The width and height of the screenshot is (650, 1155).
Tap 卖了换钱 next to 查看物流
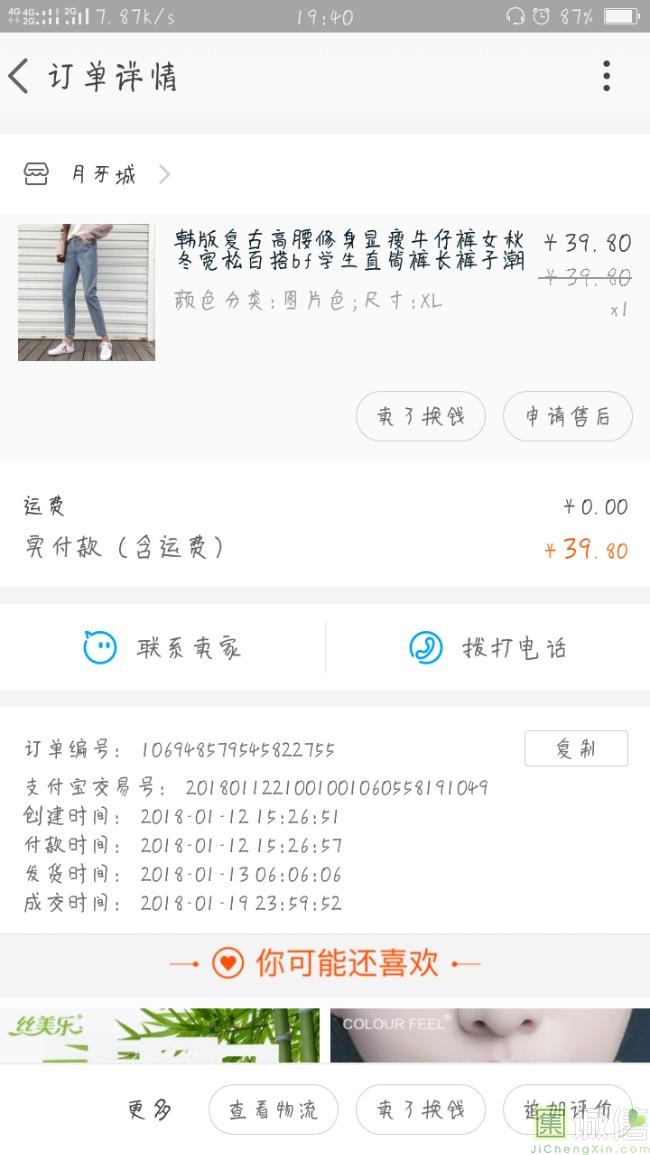(x=420, y=1110)
